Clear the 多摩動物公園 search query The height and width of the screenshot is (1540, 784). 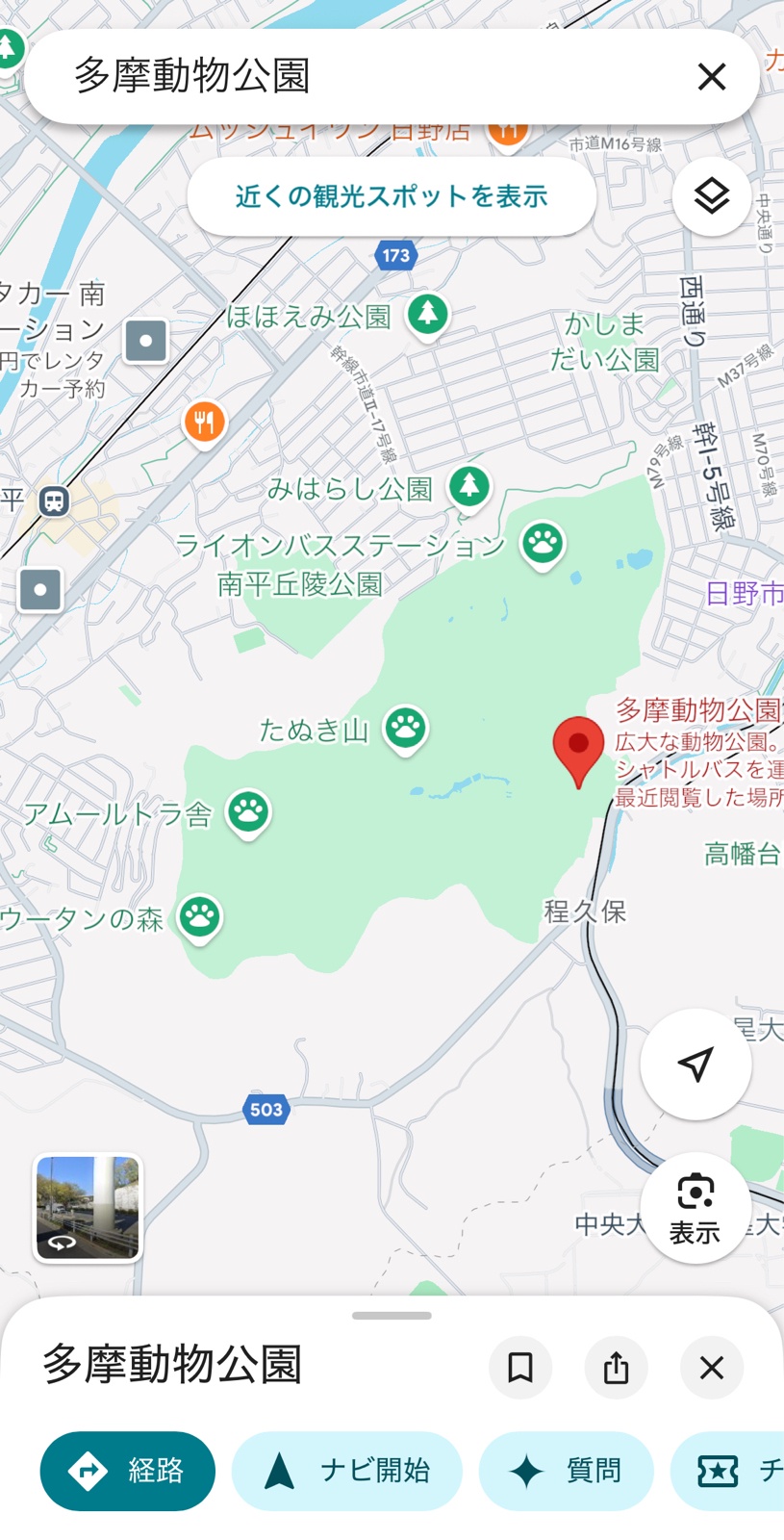711,76
